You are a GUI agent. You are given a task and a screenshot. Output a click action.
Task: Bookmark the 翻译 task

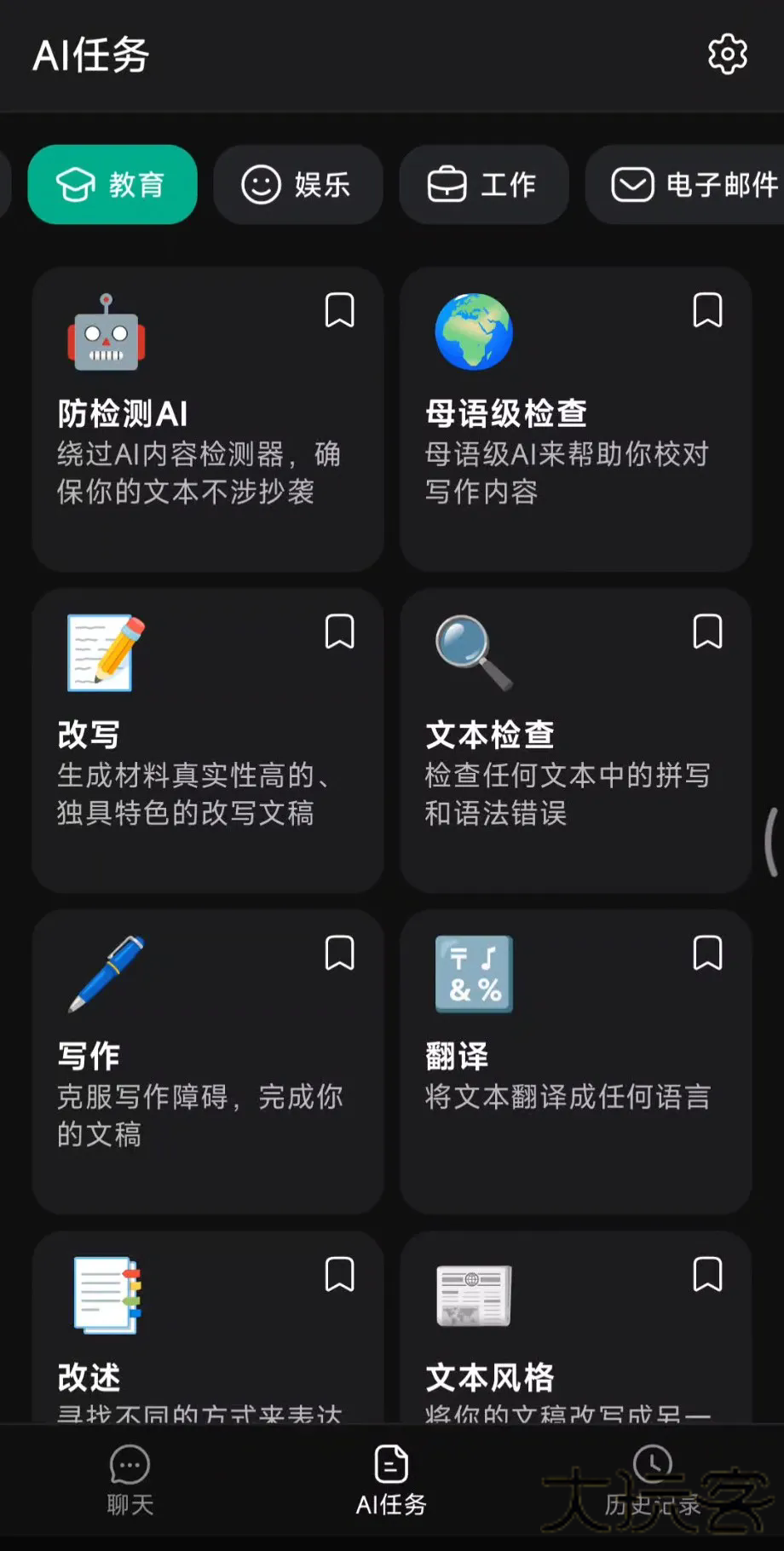click(707, 954)
